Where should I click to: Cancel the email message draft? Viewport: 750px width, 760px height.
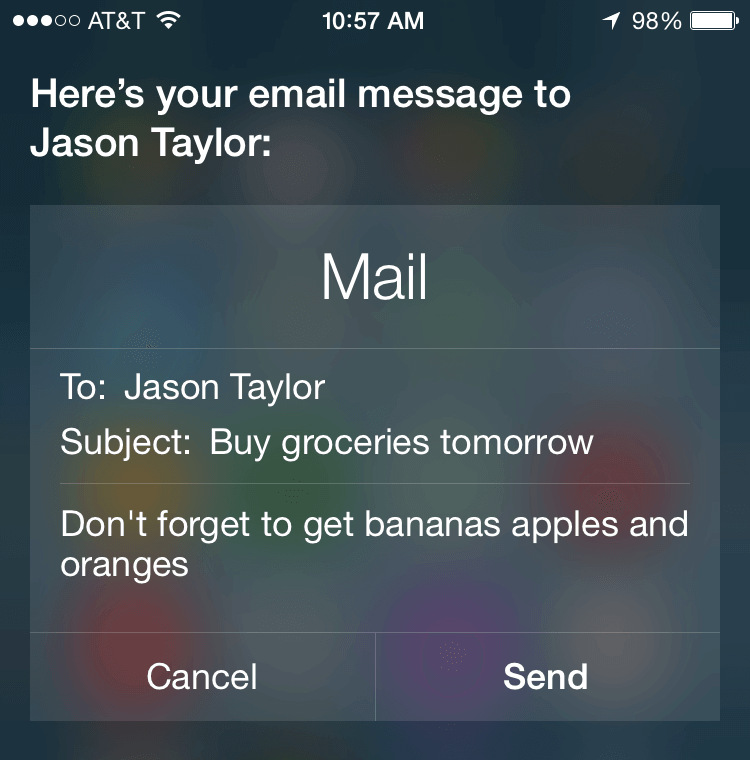202,677
